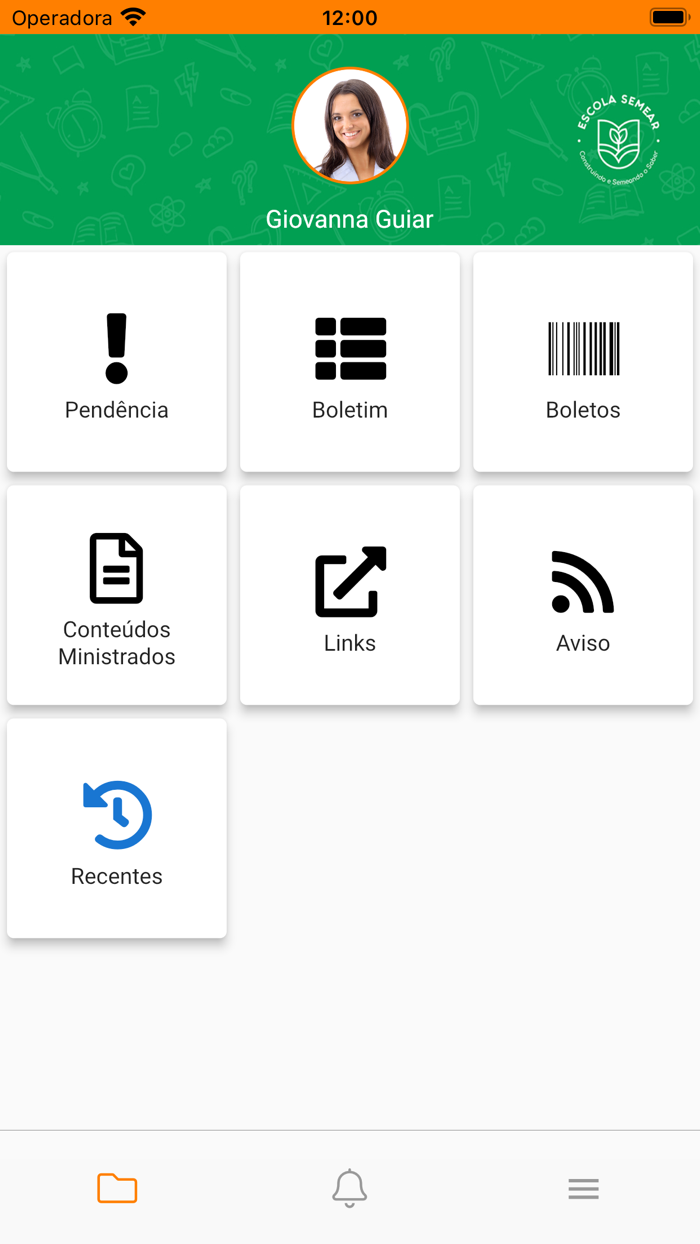
Task: Open the hamburger menu tab
Action: pos(583,1188)
